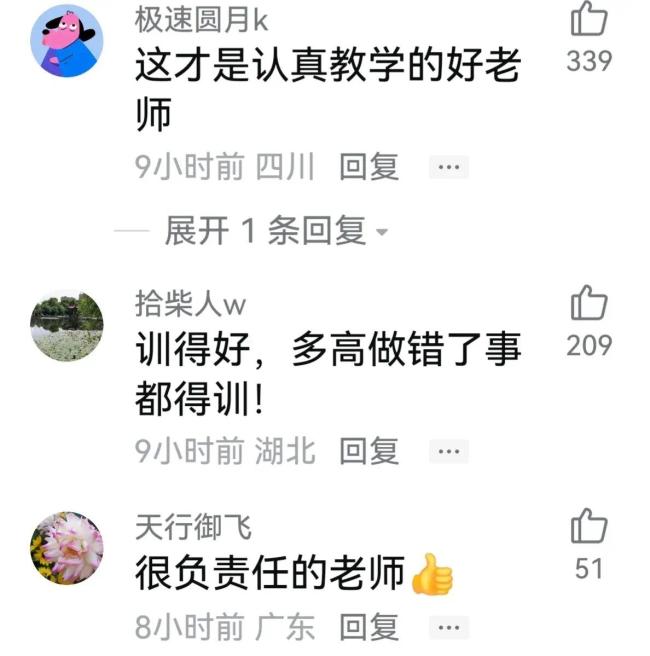Reply to 极速圆月k's comment
This screenshot has width=650, height=656.
pos(368,166)
